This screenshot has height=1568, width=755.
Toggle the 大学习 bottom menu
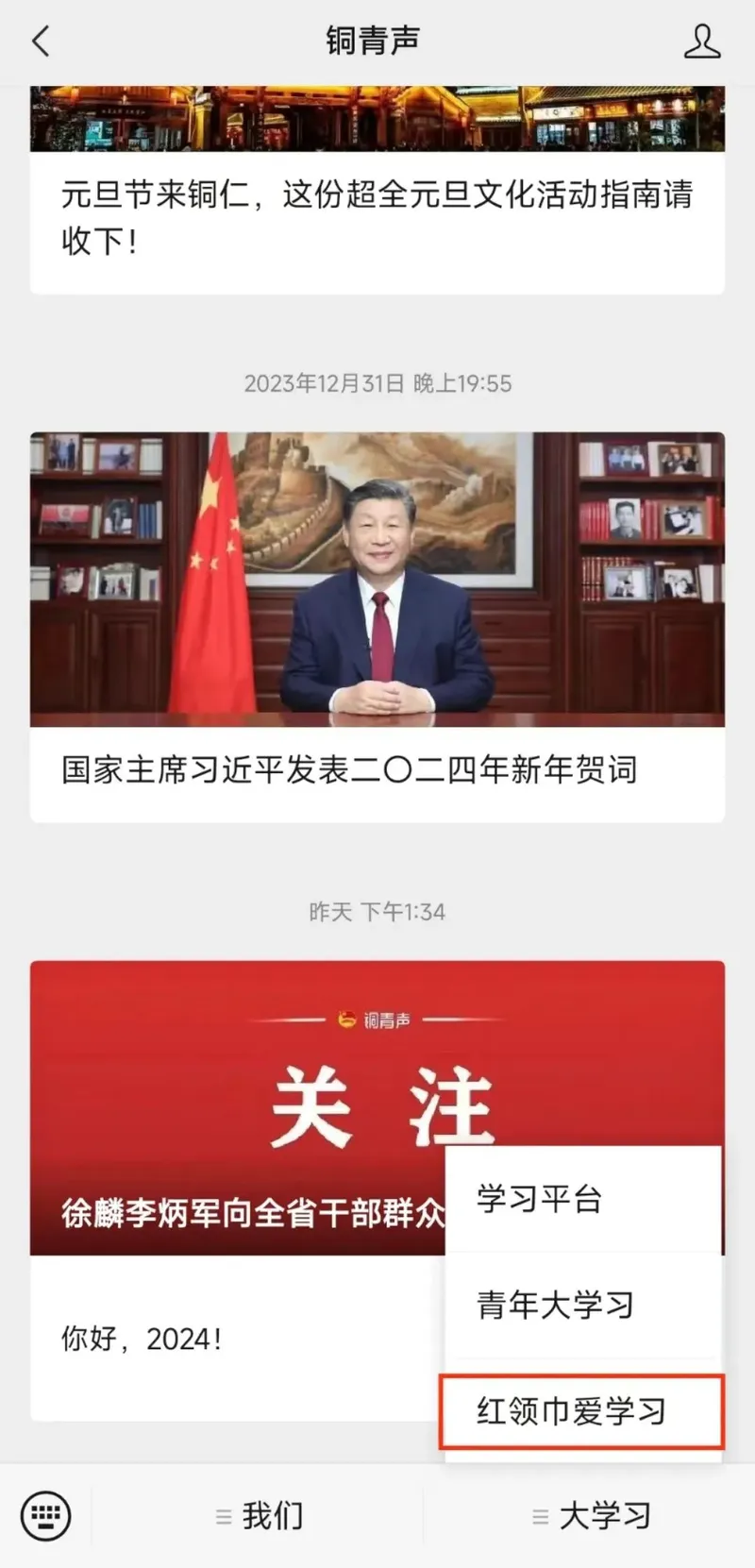(592, 1516)
